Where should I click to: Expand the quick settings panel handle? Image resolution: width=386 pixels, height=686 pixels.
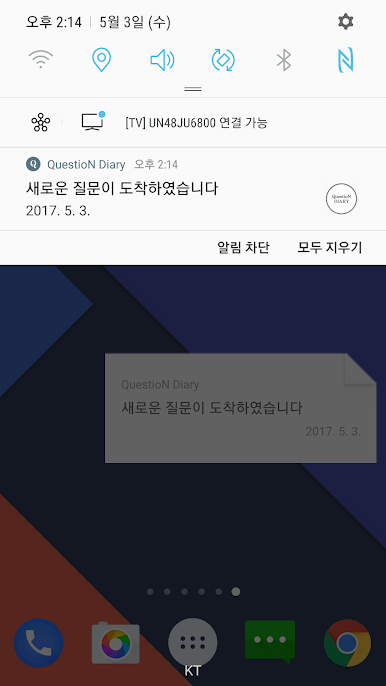(193, 89)
